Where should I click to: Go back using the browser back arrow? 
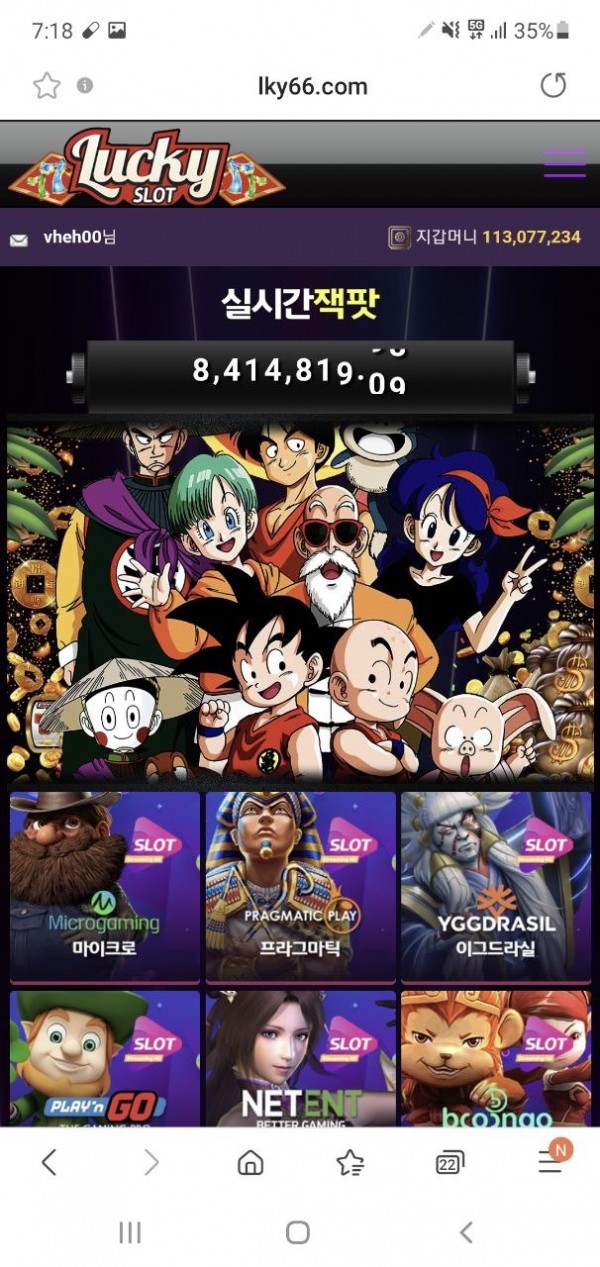tap(49, 1162)
